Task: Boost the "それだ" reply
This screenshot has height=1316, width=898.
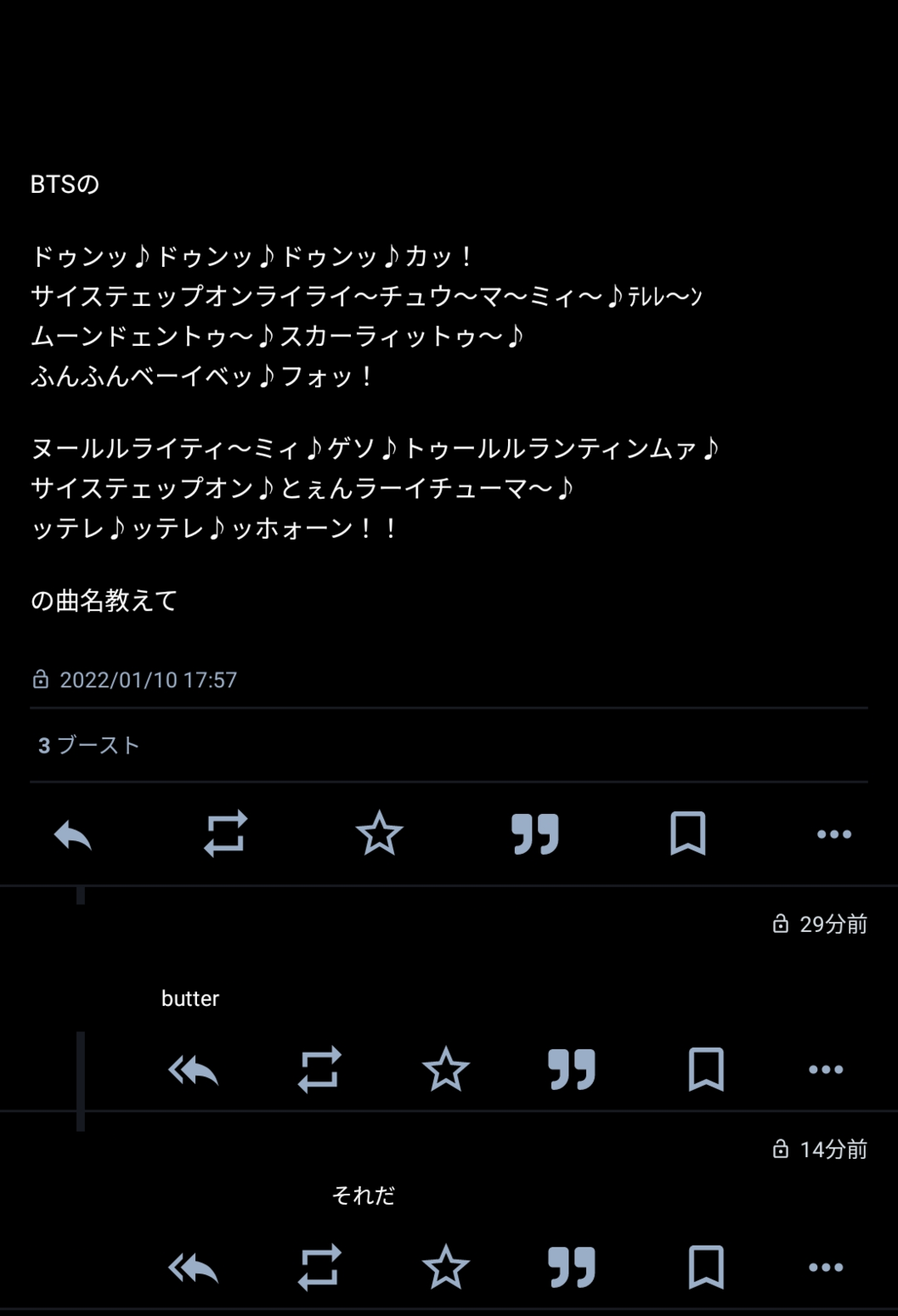Action: (x=319, y=1268)
